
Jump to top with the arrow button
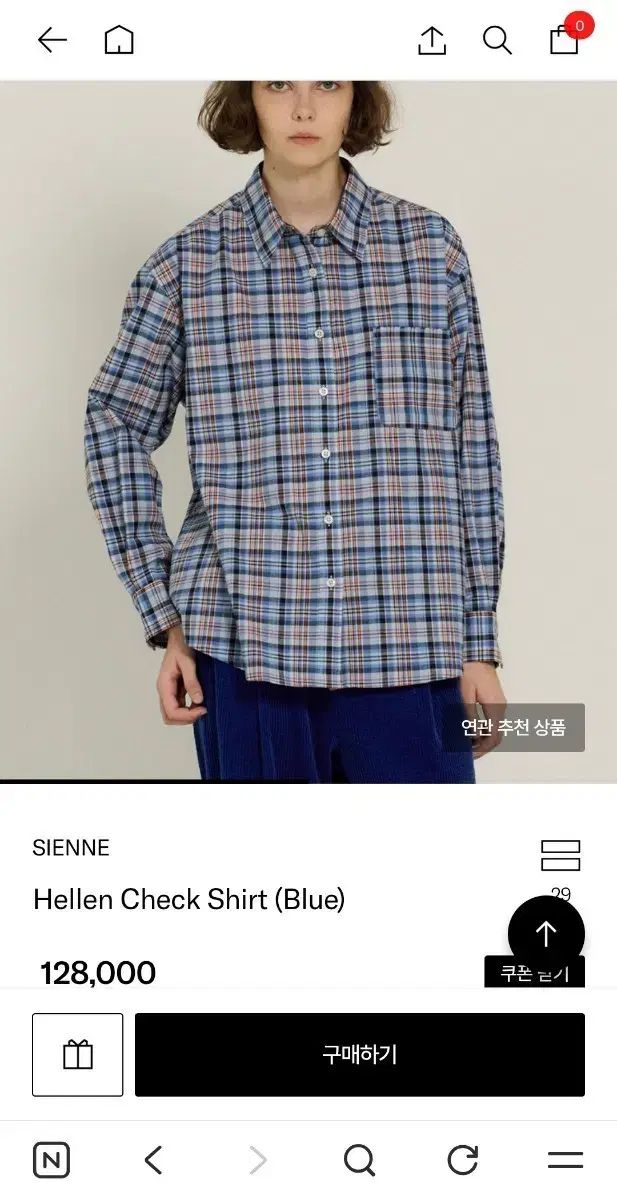546,933
